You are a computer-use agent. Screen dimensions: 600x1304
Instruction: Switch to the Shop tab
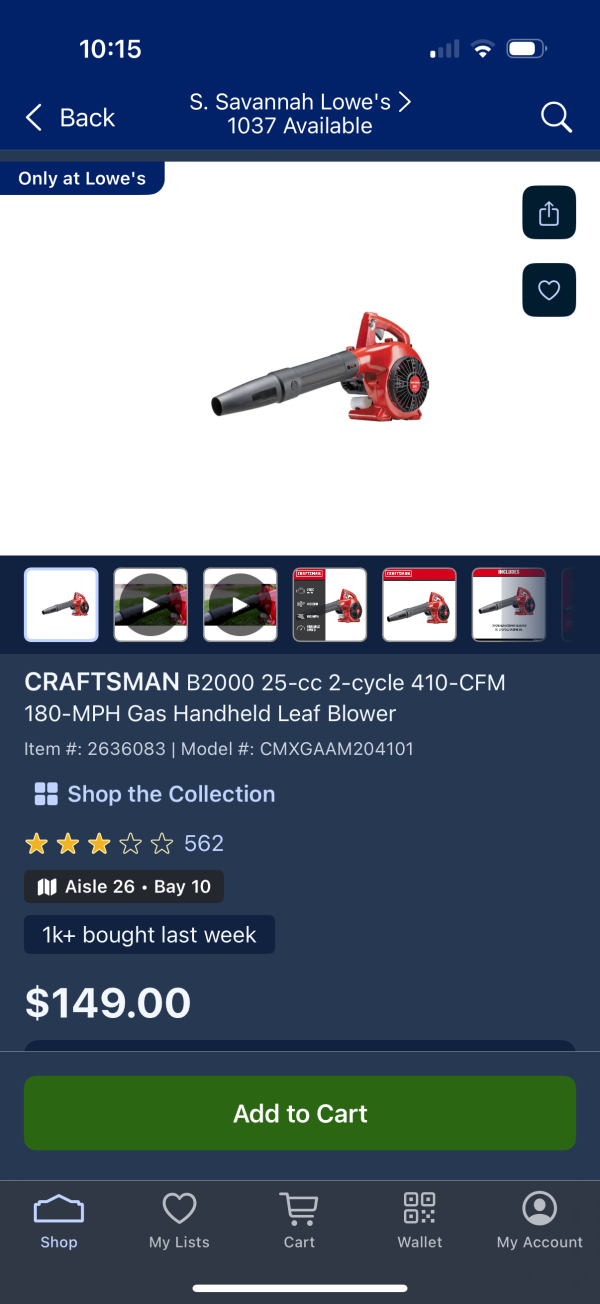click(x=59, y=1221)
